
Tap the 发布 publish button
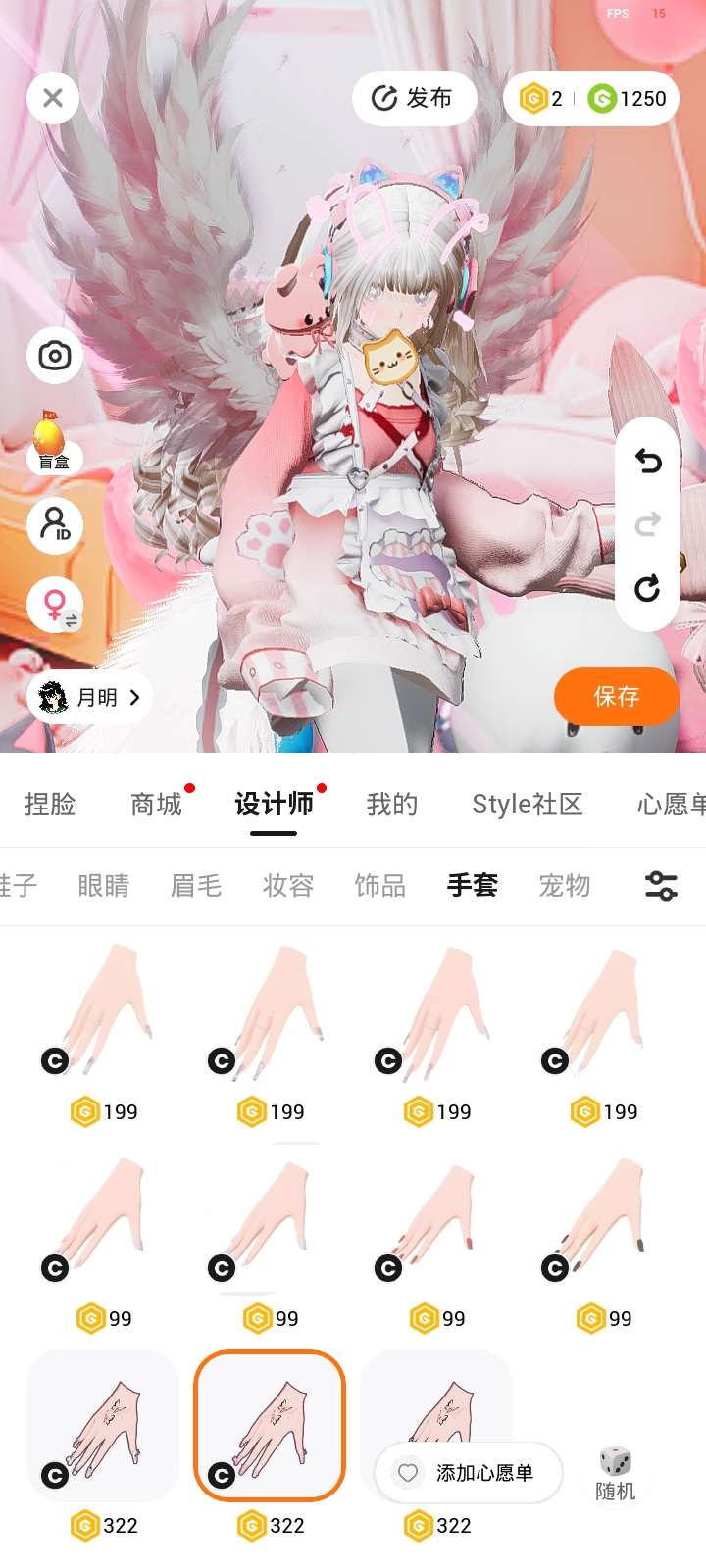coord(413,98)
